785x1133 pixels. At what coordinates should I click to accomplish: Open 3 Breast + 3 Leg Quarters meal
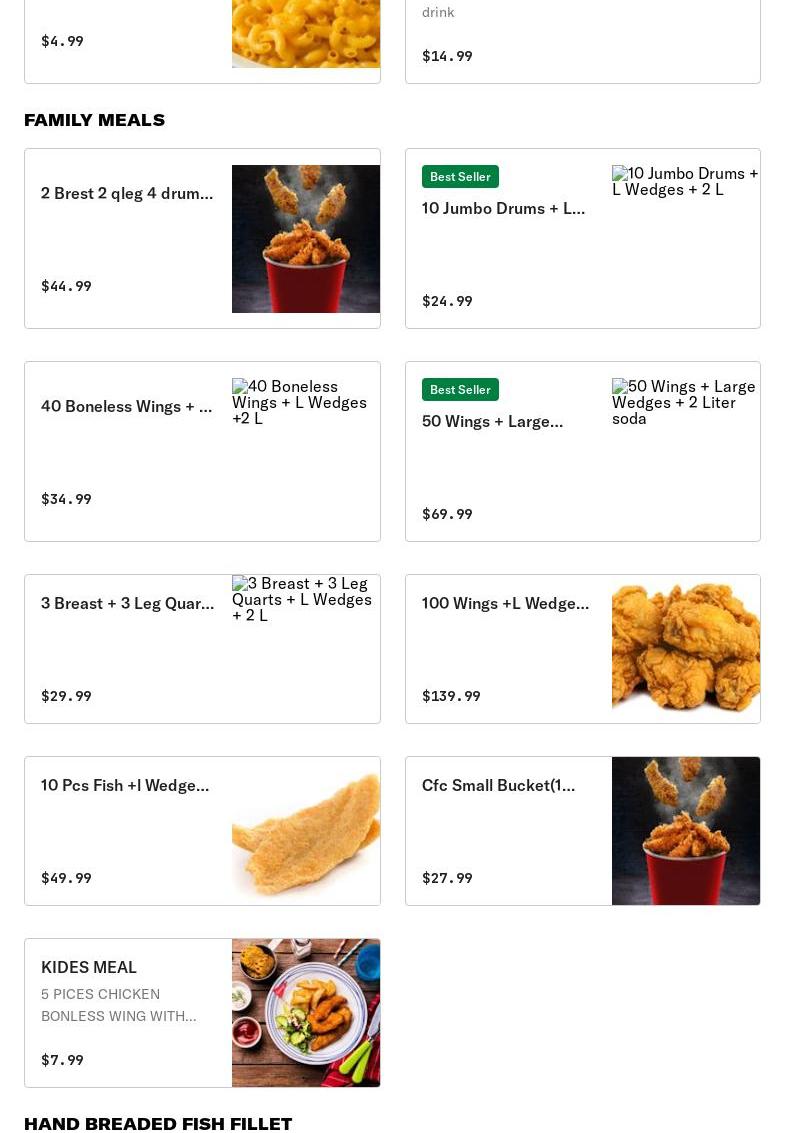point(202,648)
